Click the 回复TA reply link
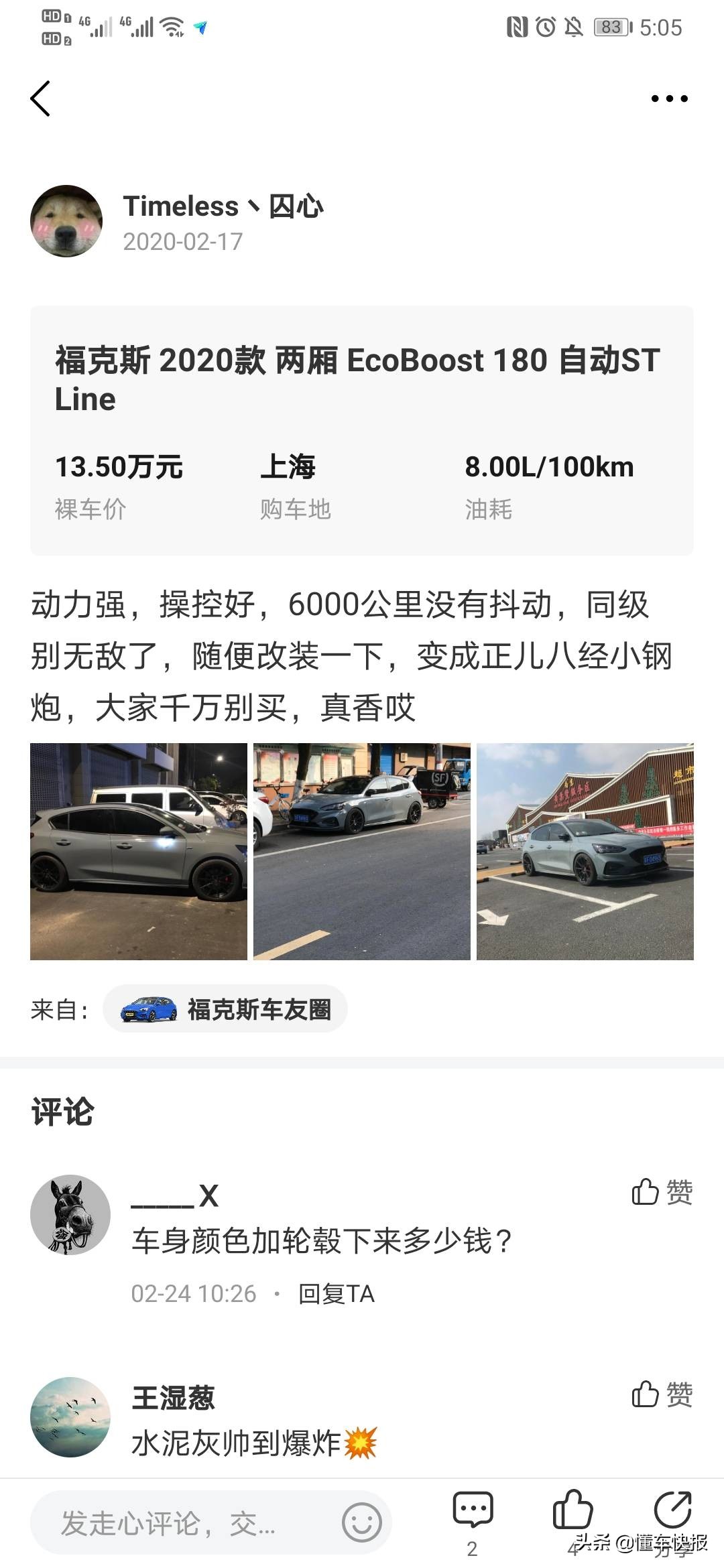Image resolution: width=724 pixels, height=1568 pixels. tap(337, 1294)
